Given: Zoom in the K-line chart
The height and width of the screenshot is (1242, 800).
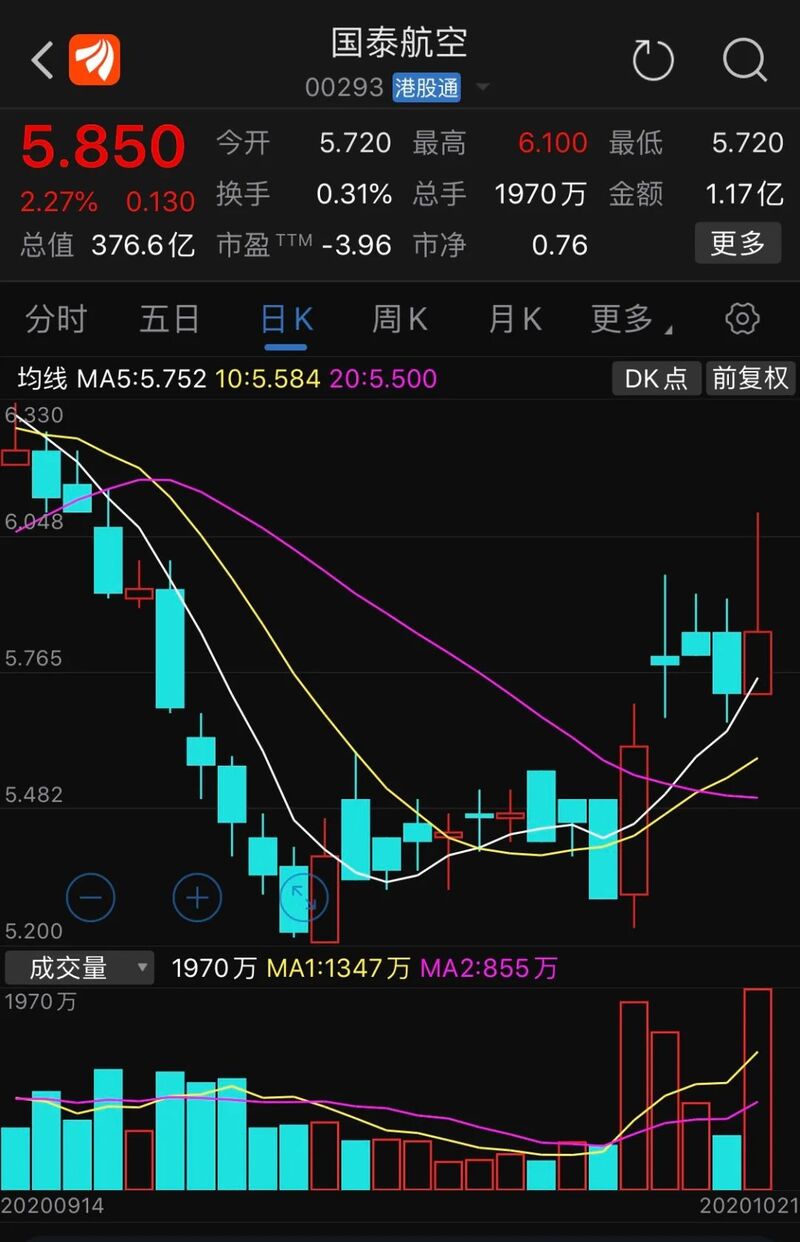Looking at the screenshot, I should point(197,897).
